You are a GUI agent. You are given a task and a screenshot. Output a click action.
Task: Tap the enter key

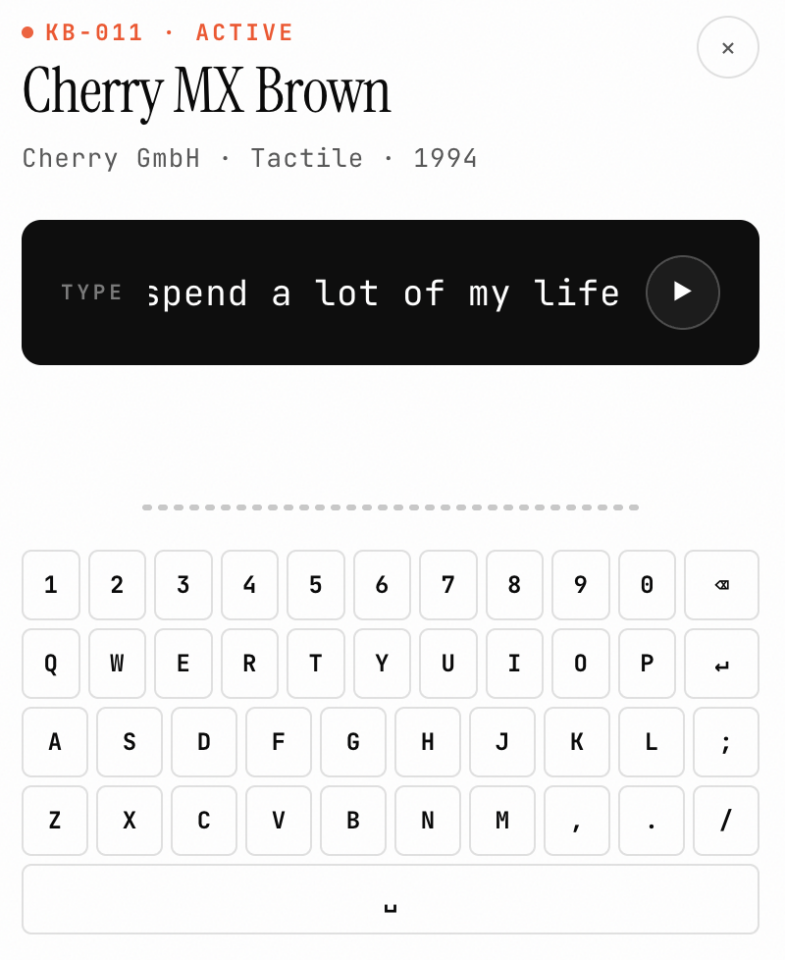721,663
